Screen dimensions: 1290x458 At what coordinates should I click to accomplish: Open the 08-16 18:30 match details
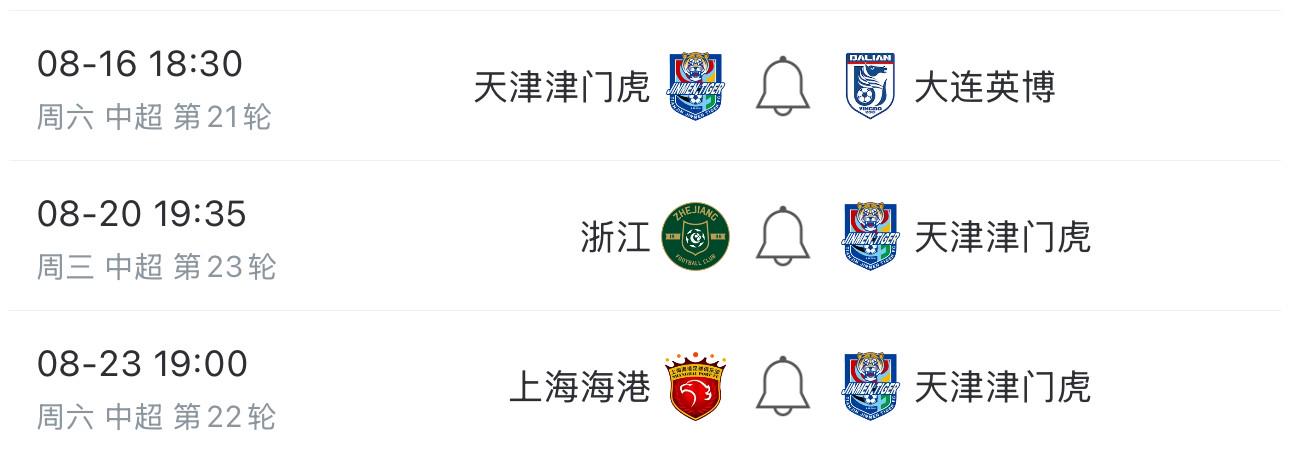[140, 64]
